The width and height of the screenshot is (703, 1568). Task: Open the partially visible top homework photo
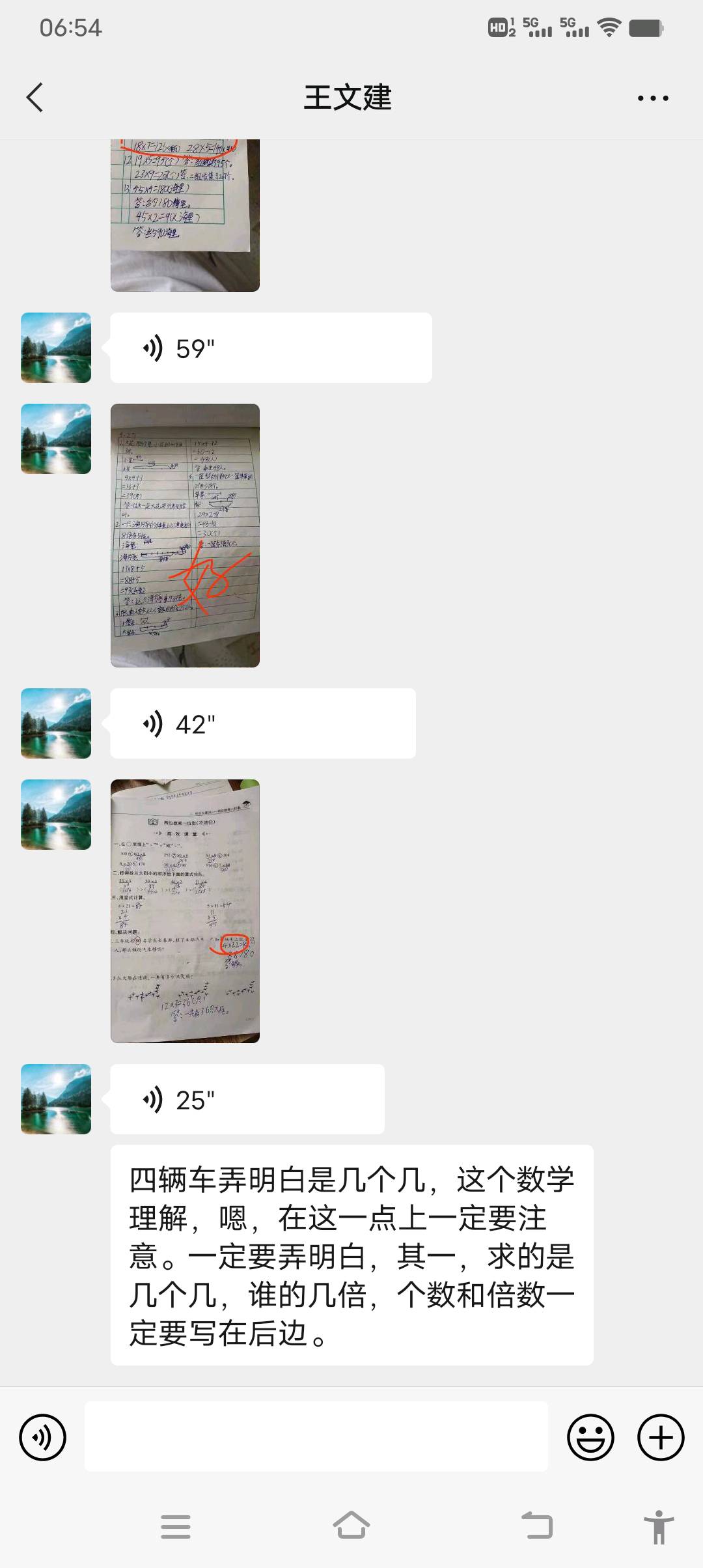185,215
